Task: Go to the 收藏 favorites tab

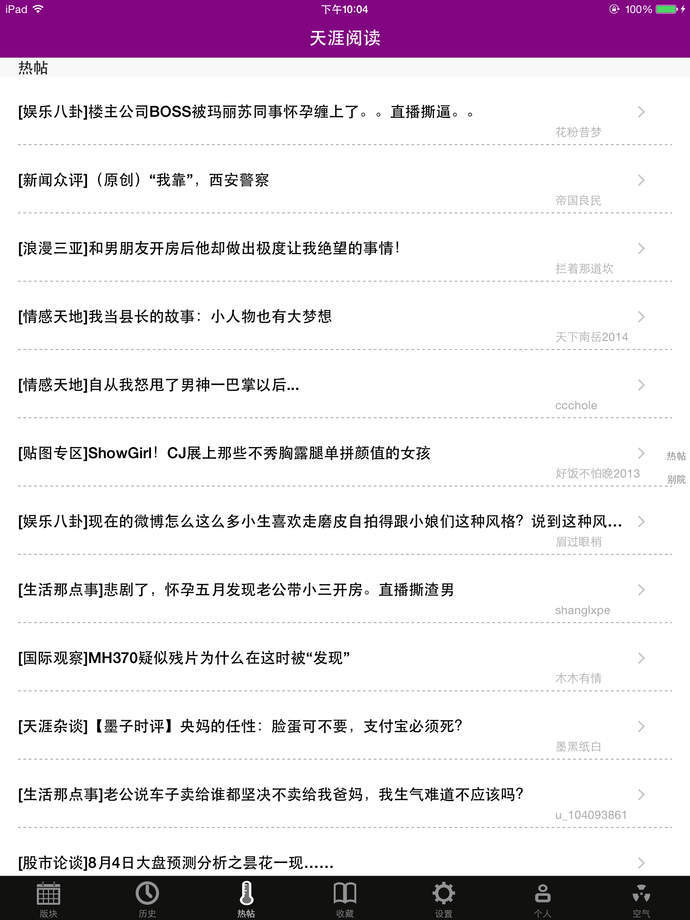Action: [x=344, y=898]
